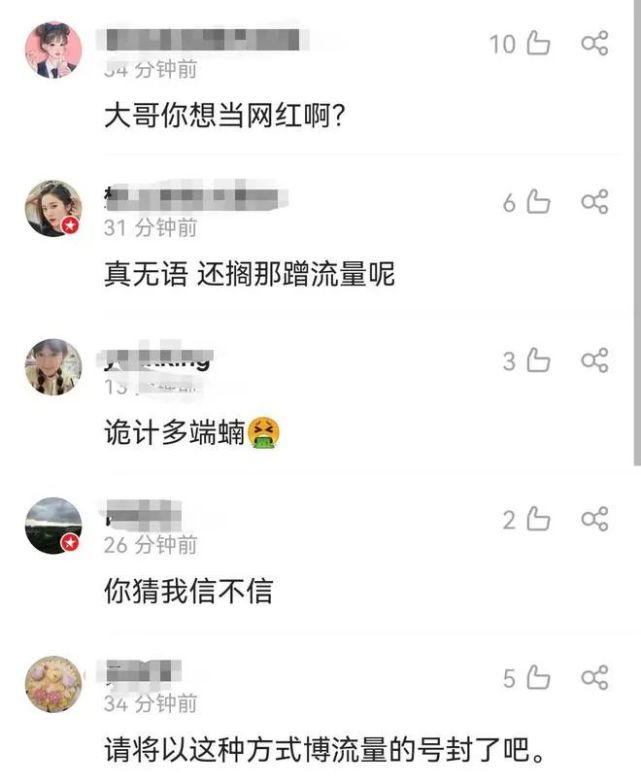Open avatar of '诡计多端蝻' commenter
The height and width of the screenshot is (783, 641).
[53, 367]
